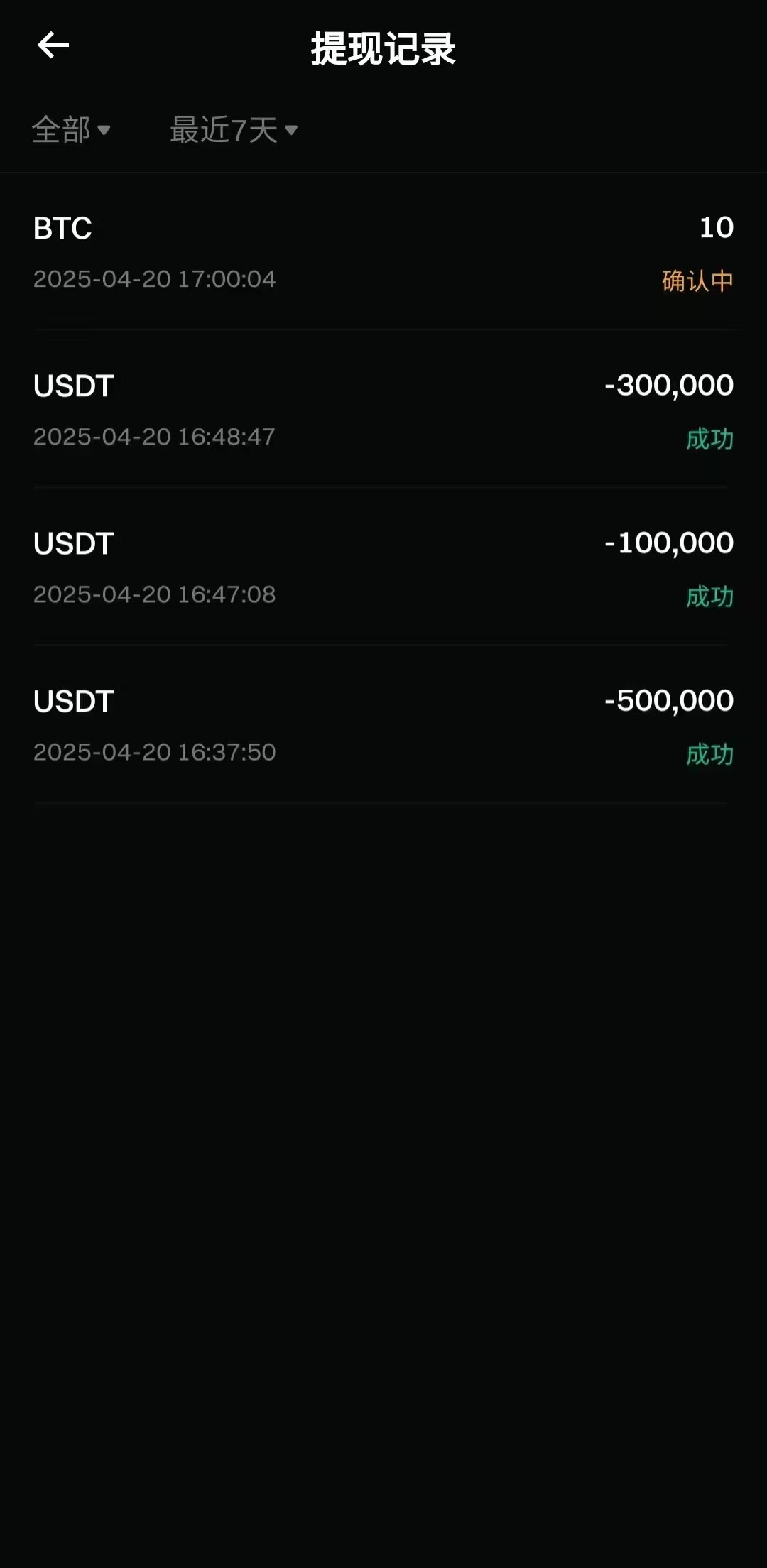Expand the dropdown arrow beside 最近7天

[x=293, y=131]
